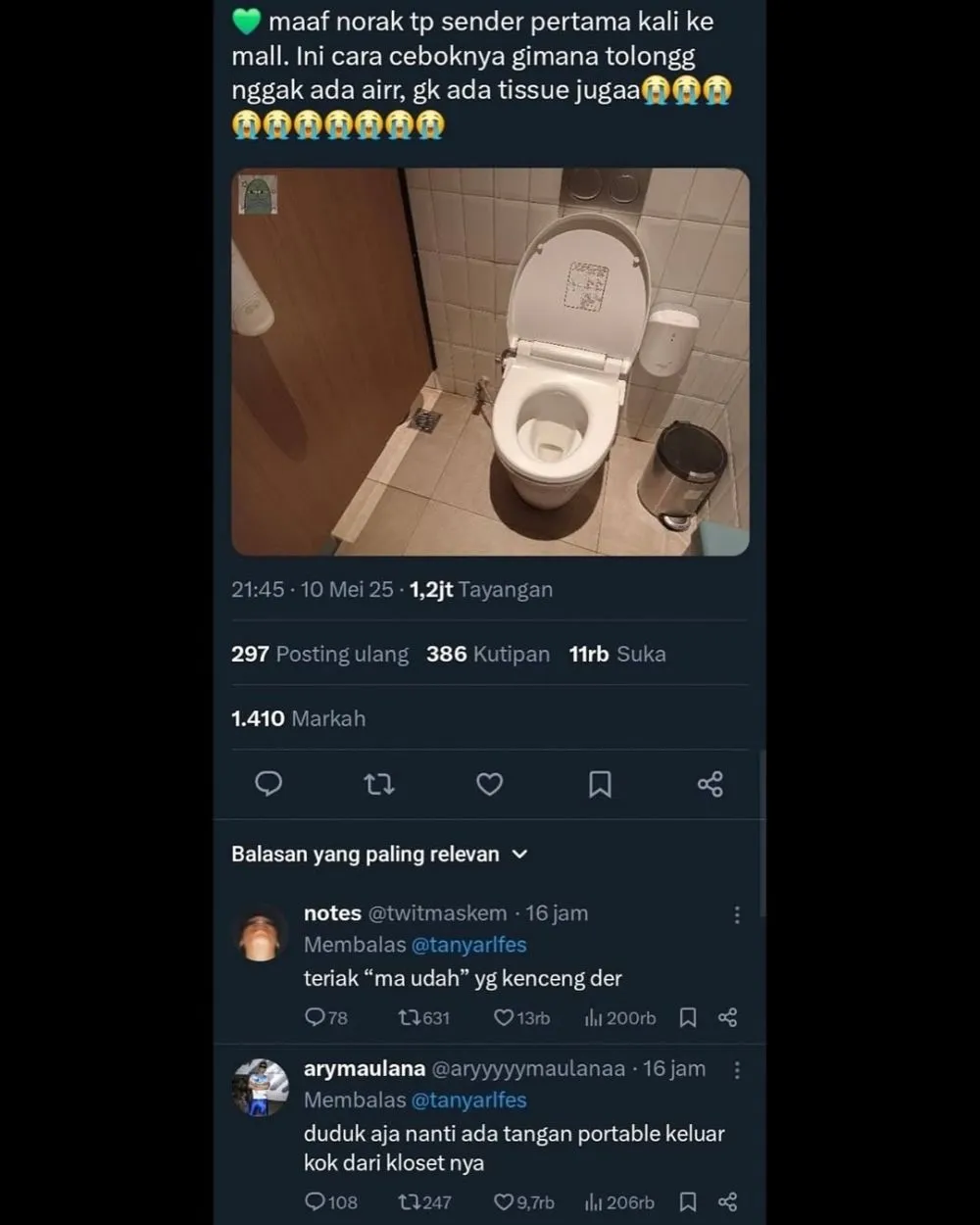This screenshot has height=1225, width=980.
Task: Open the toilet photo in the post
Action: point(490,362)
